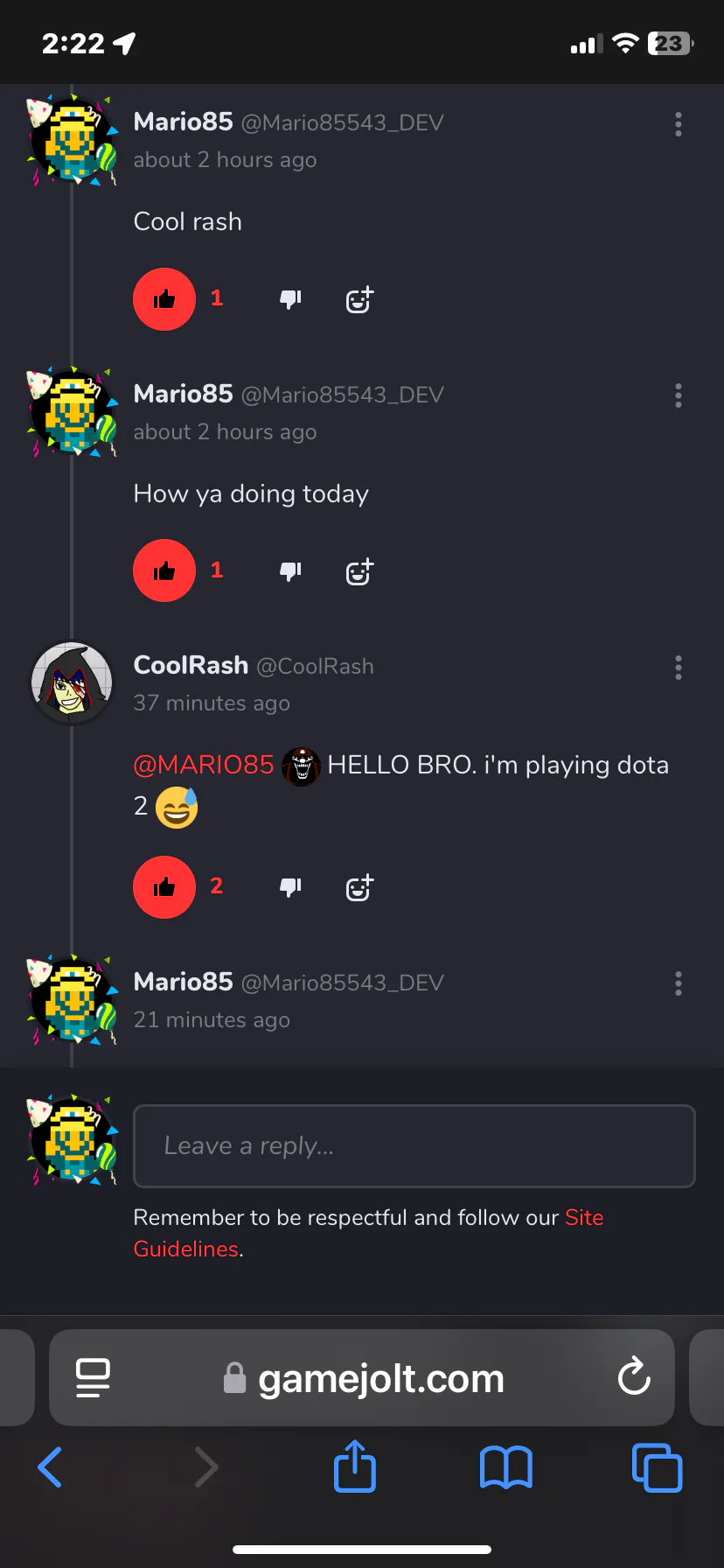The height and width of the screenshot is (1568, 724).
Task: Open options for "How ya doing today" comment
Action: click(x=679, y=396)
